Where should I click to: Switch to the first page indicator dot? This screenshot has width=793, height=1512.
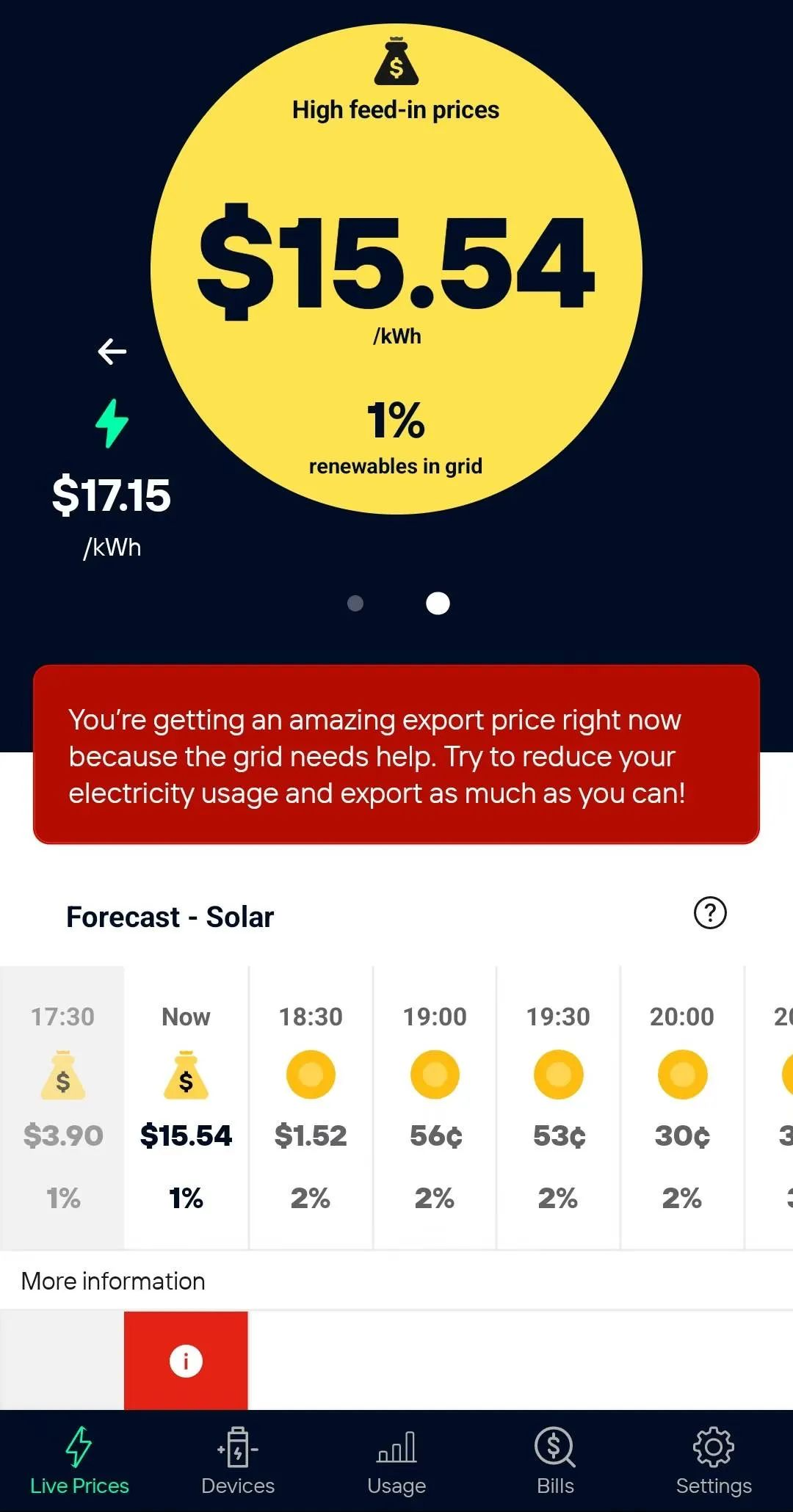coord(355,603)
